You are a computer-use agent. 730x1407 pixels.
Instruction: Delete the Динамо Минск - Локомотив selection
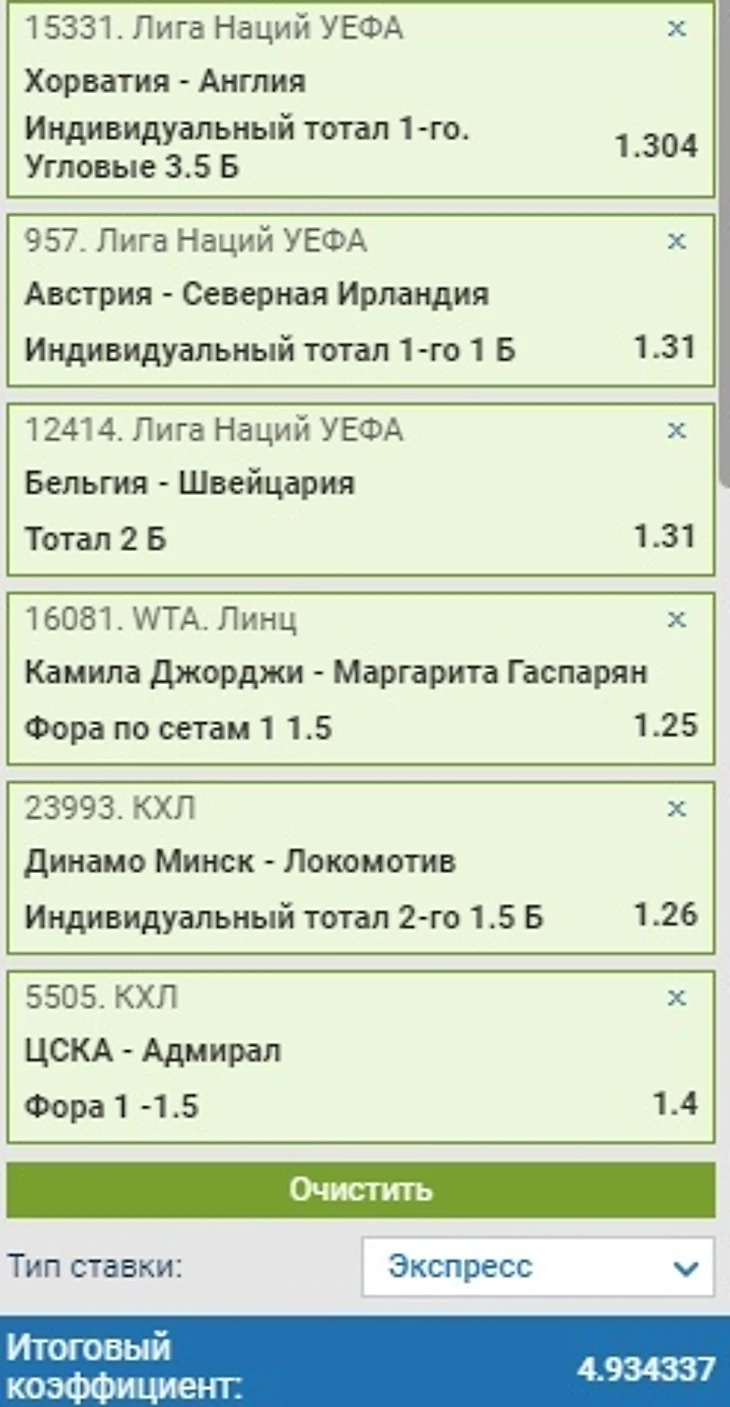point(677,808)
